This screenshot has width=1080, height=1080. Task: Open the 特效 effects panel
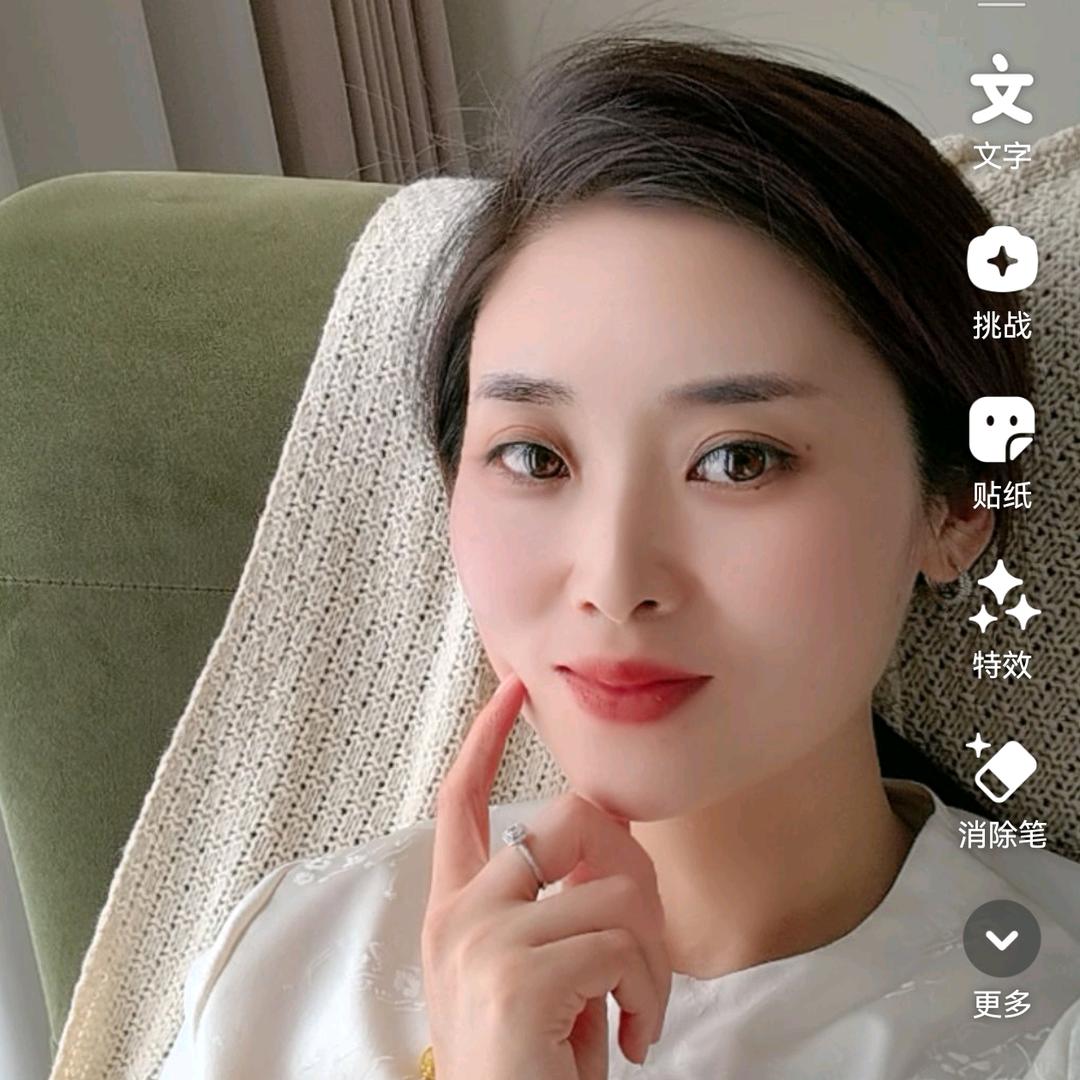pos(1001,598)
